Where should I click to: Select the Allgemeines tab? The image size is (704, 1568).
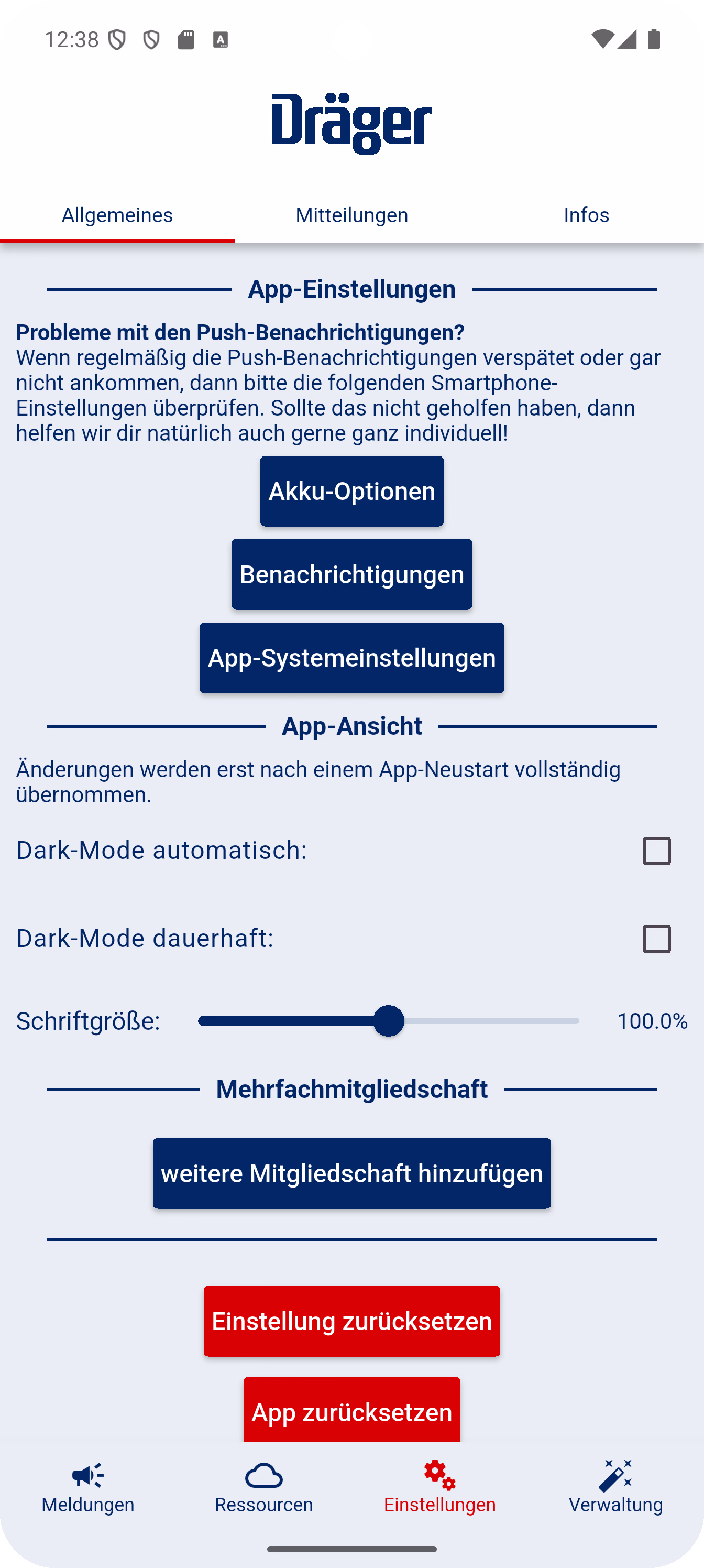[x=117, y=215]
